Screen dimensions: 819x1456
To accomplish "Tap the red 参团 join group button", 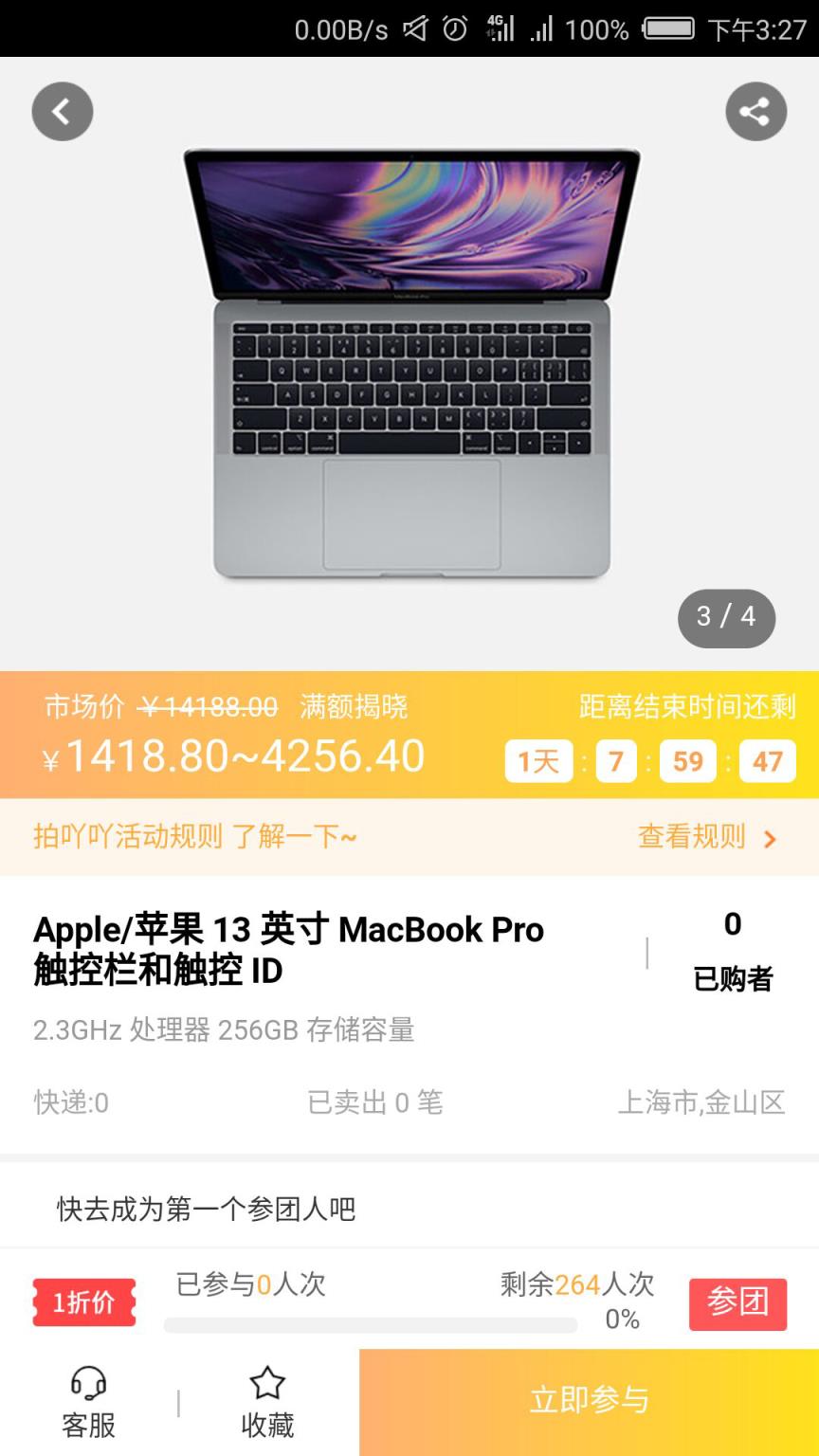I will tap(737, 1302).
